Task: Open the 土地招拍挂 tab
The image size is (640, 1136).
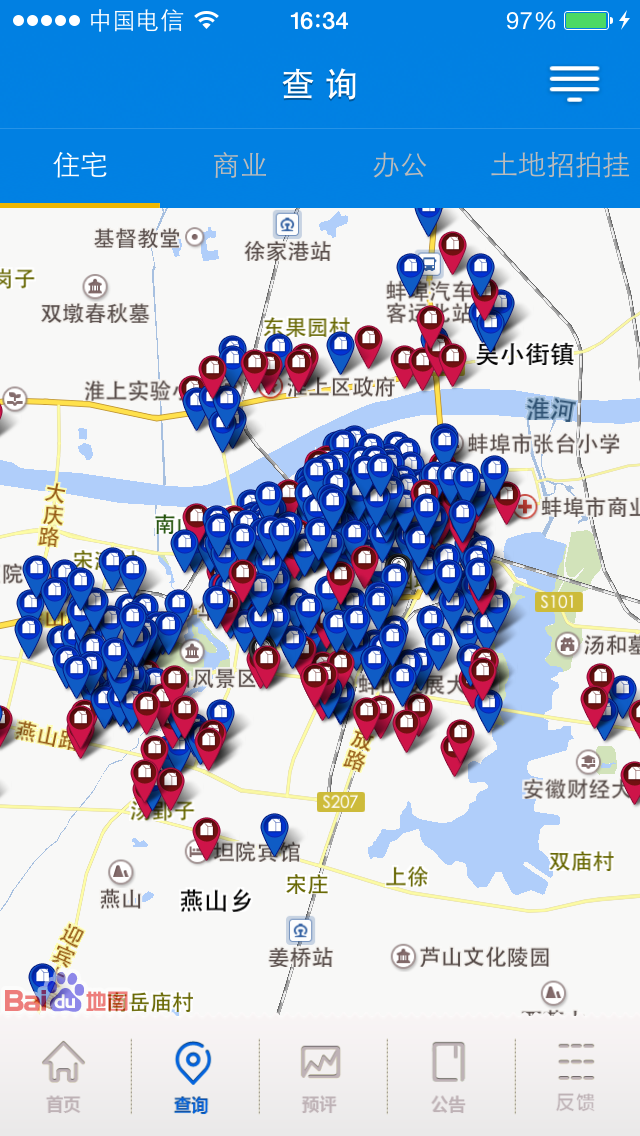Action: (560, 165)
